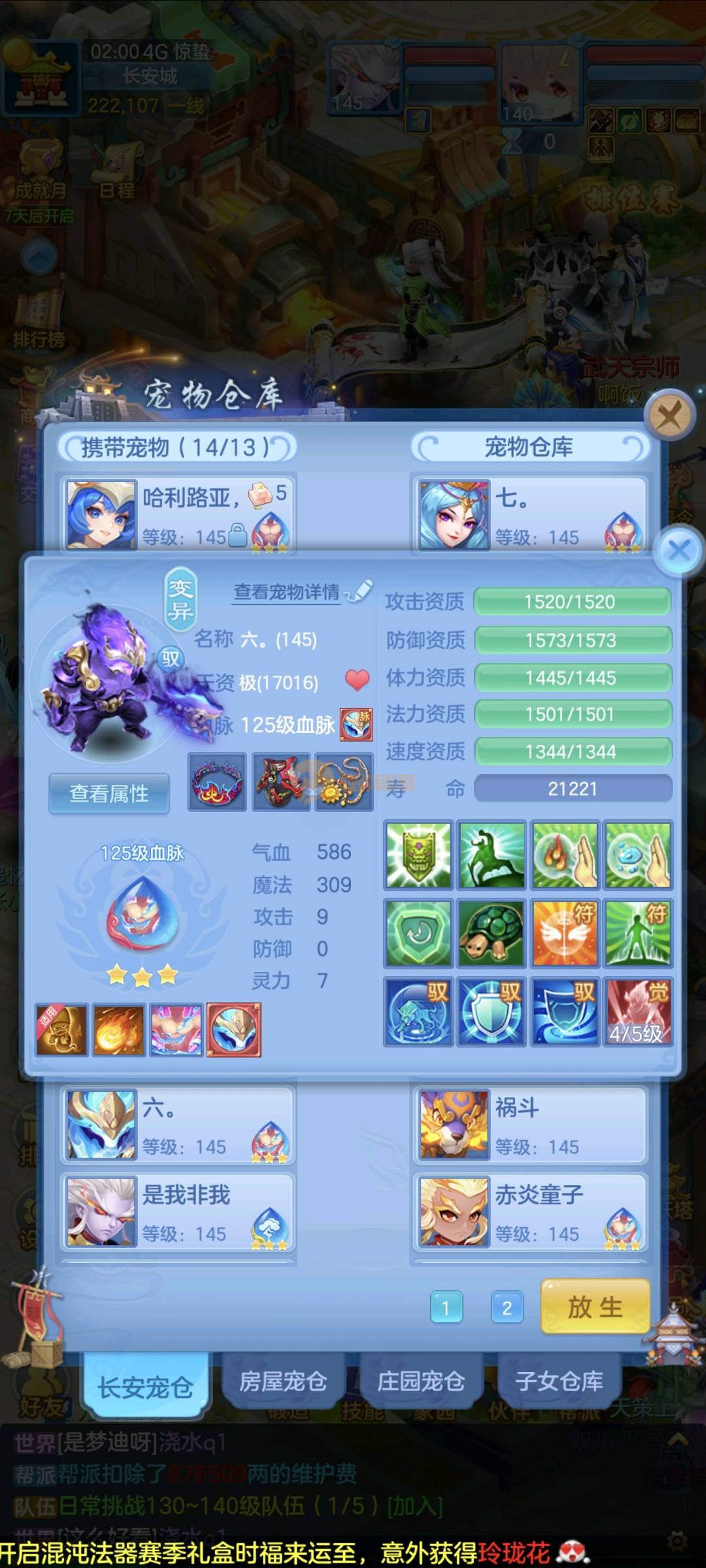Switch to the 房屋宠仓 tab

point(282,1382)
